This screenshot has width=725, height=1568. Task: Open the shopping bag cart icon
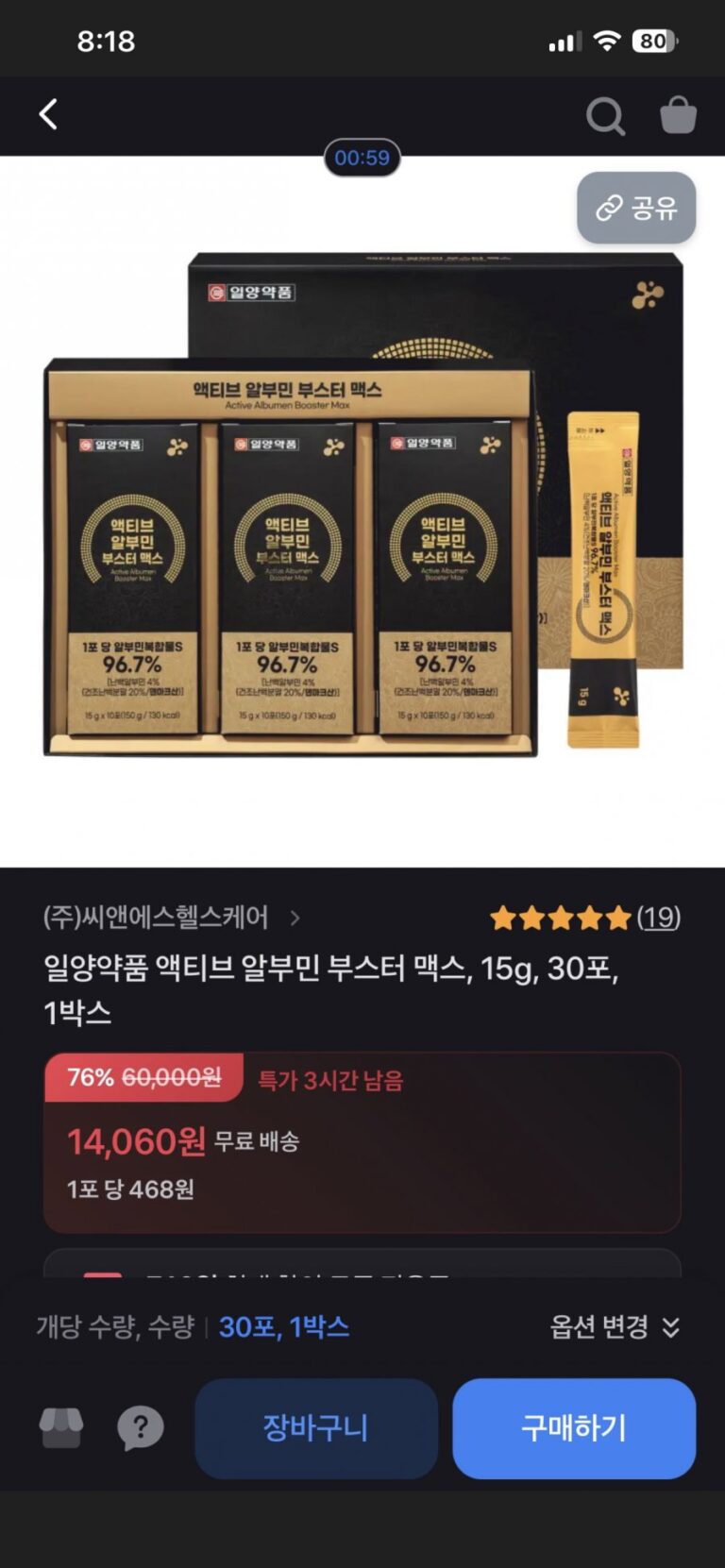coord(678,116)
